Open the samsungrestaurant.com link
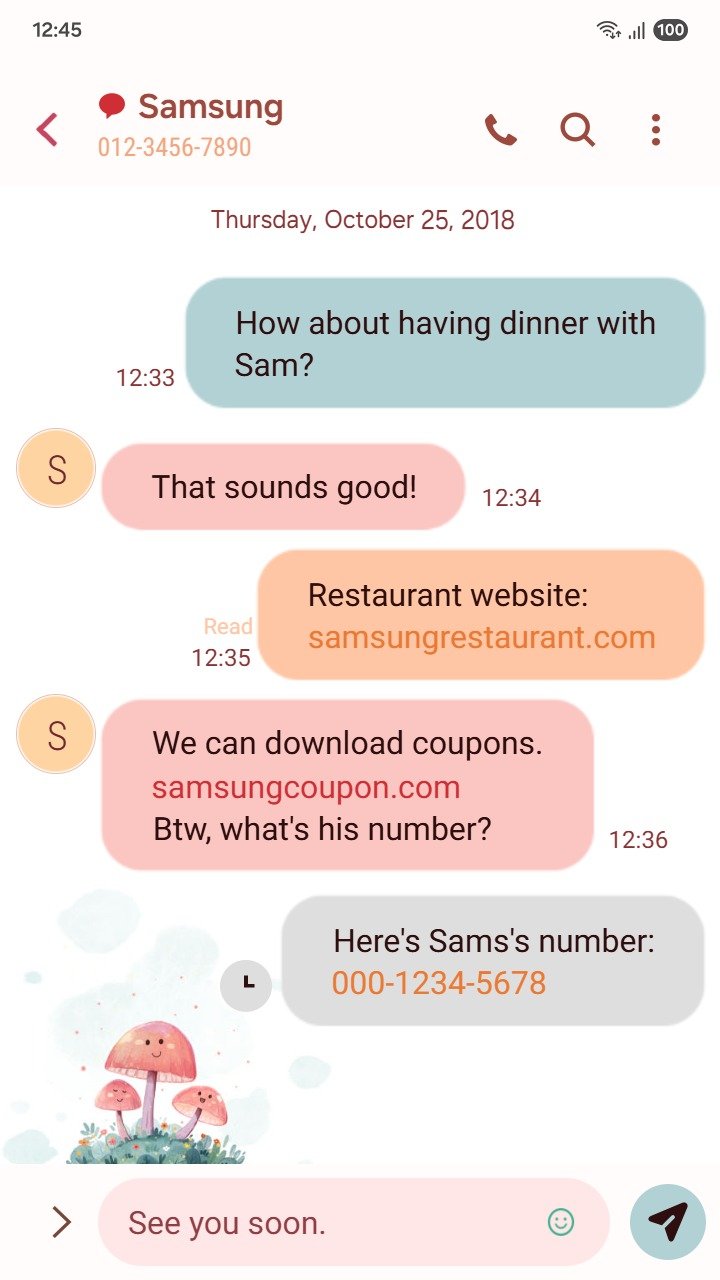 point(481,638)
